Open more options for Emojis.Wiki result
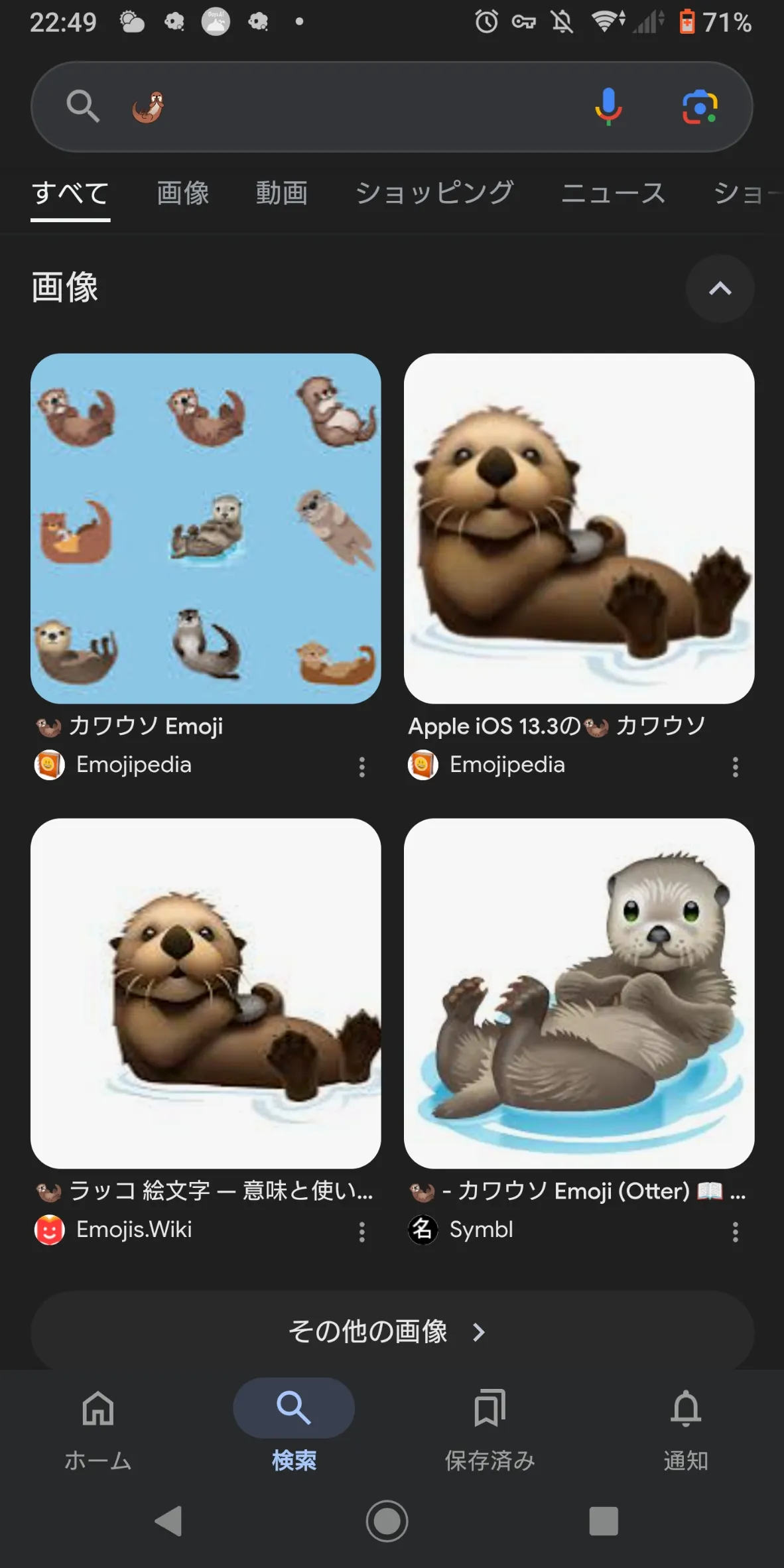The image size is (784, 1568). (361, 1232)
